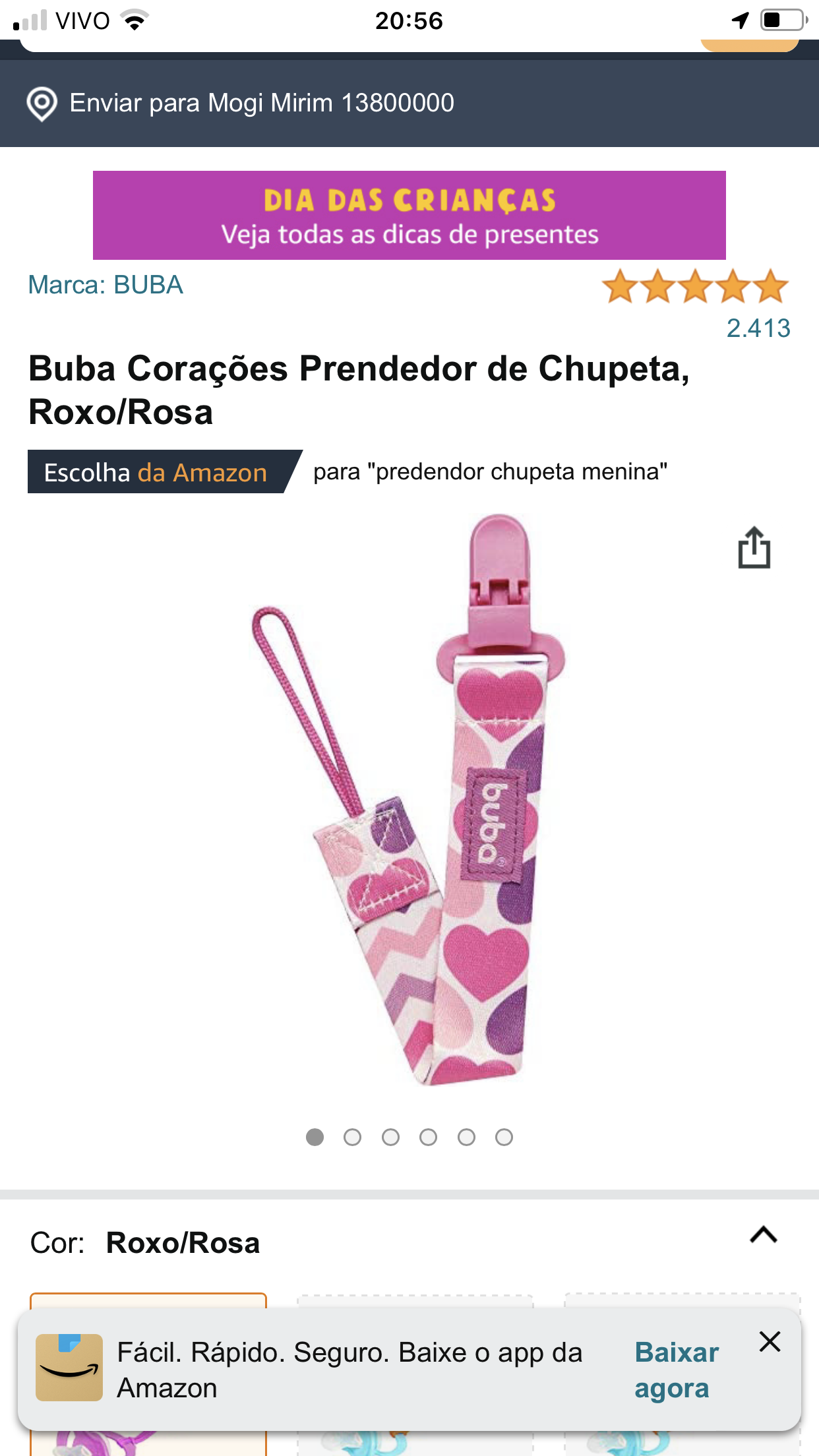Share this product

click(754, 547)
